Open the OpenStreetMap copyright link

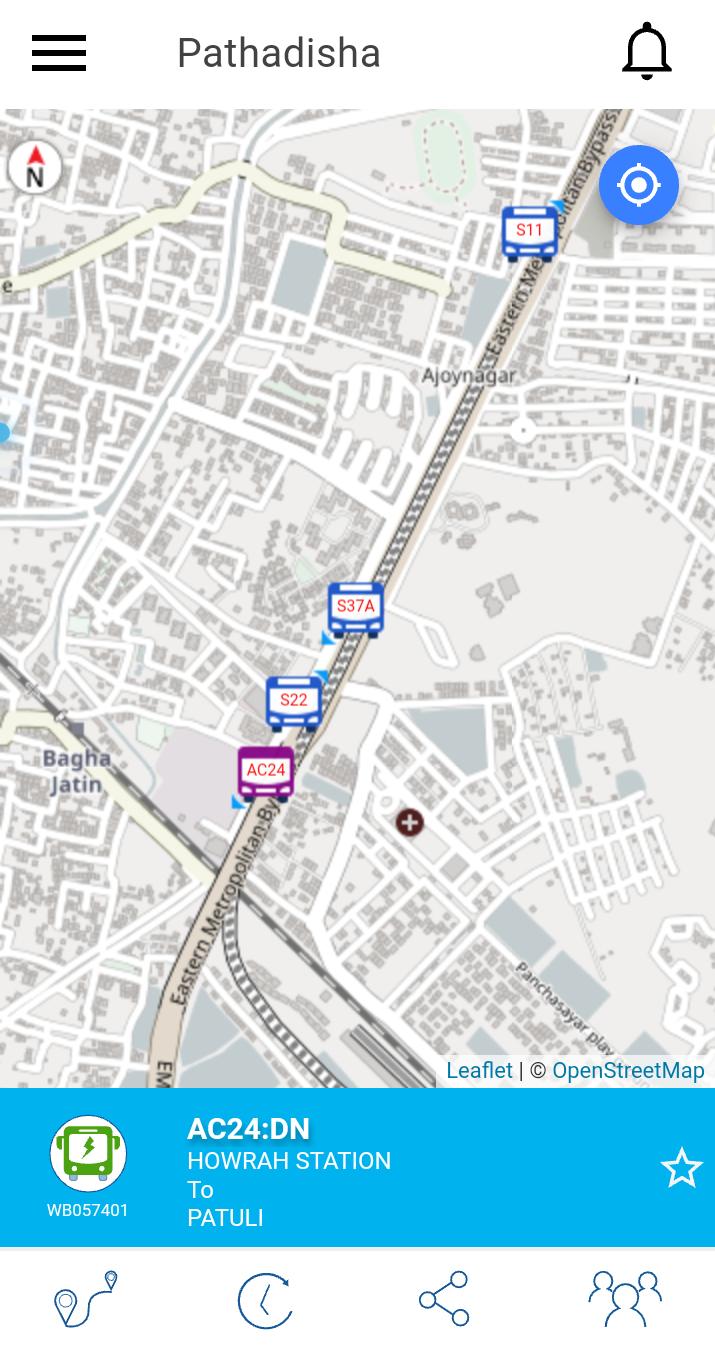click(x=628, y=1070)
